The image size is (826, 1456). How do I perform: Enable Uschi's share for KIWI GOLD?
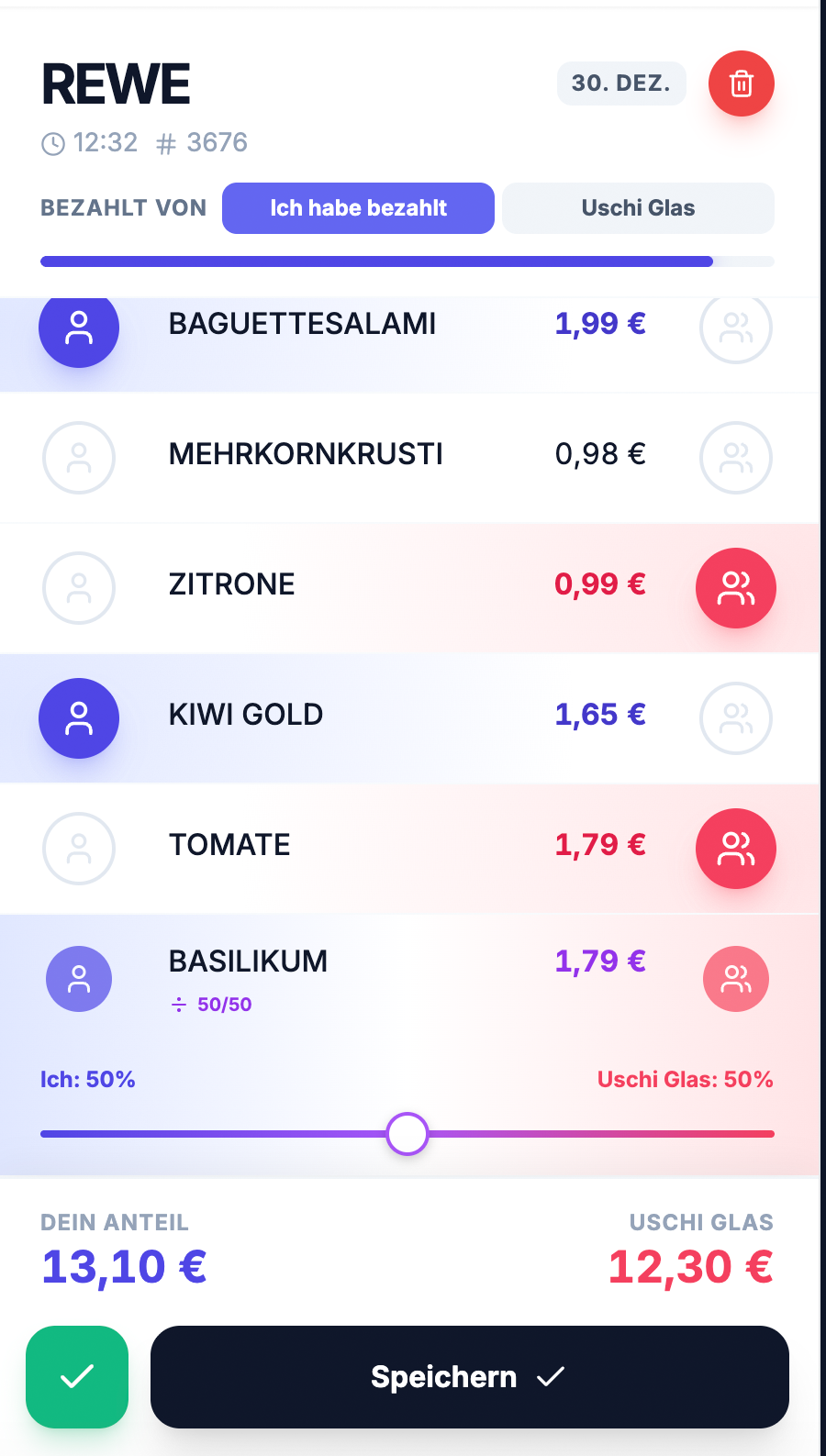735,718
